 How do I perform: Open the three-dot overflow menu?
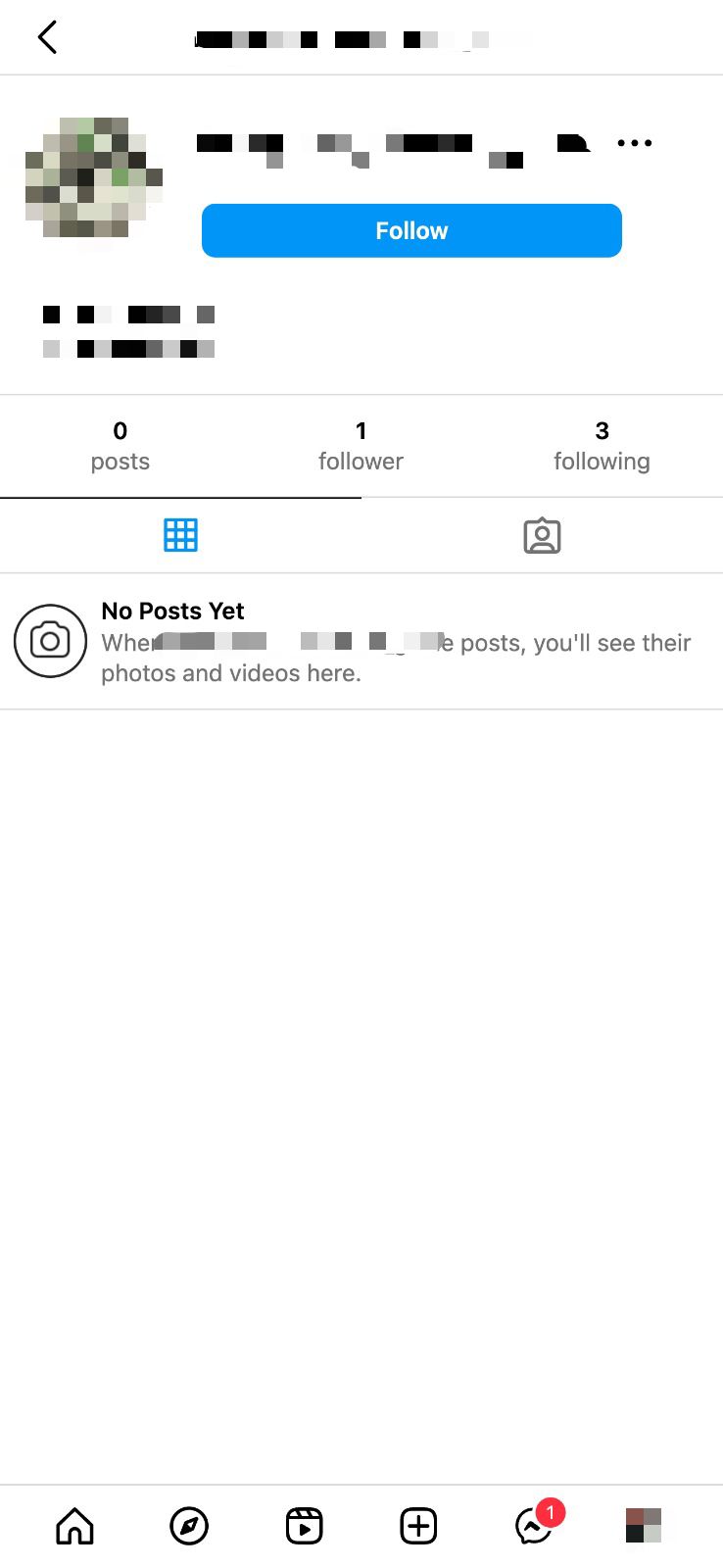[634, 143]
